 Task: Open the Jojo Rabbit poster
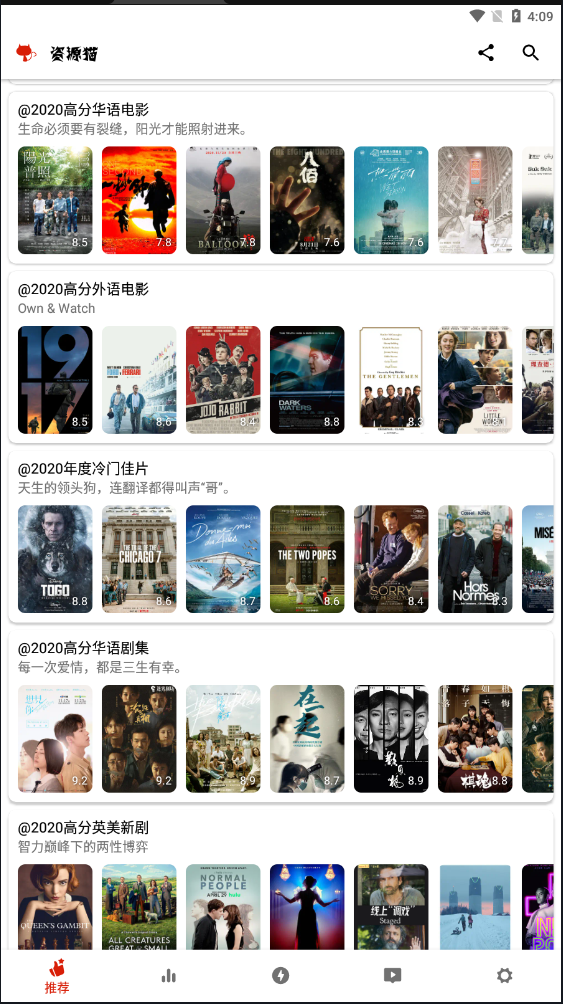click(x=223, y=380)
